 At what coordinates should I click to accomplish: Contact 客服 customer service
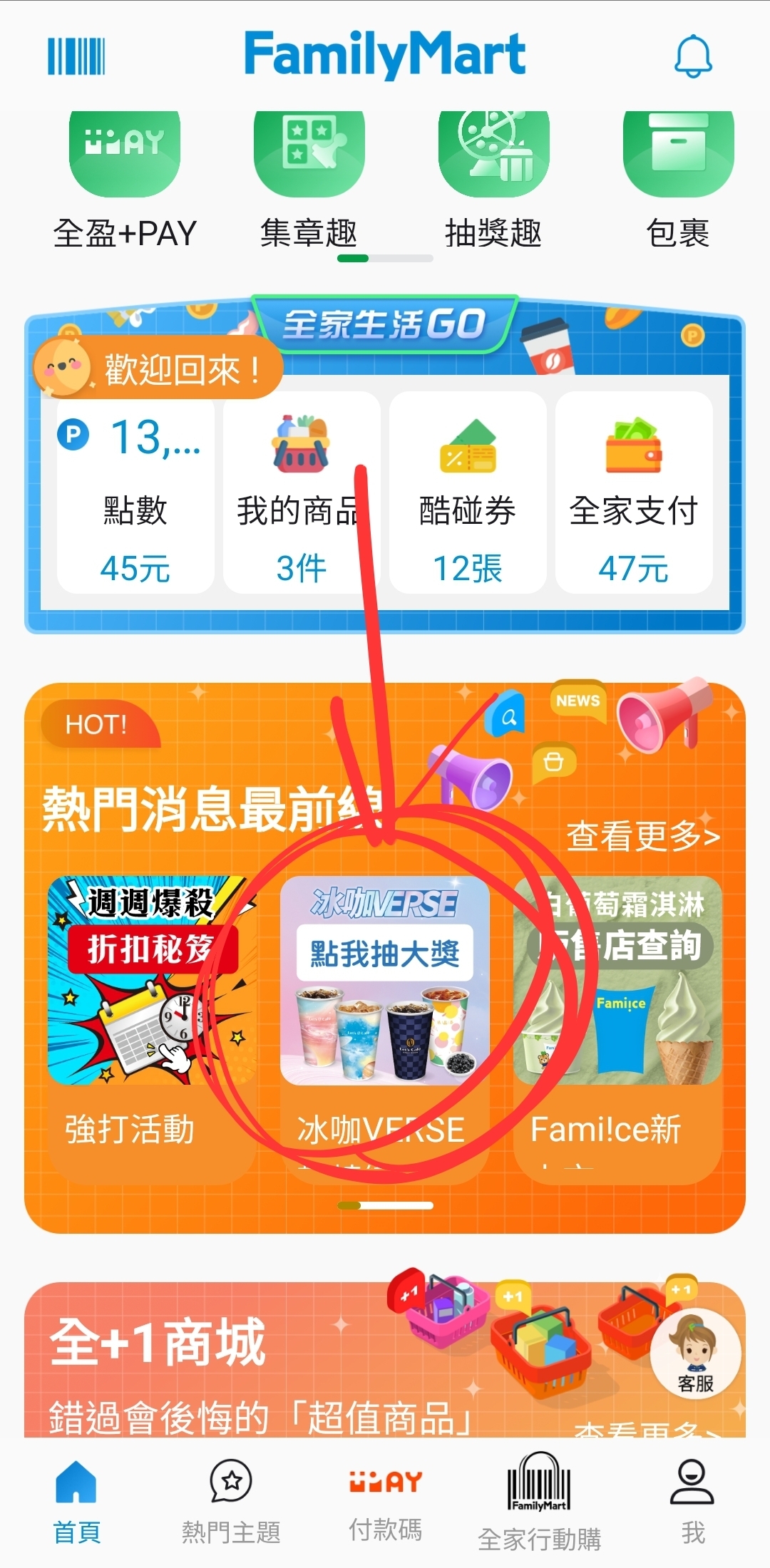(695, 1355)
